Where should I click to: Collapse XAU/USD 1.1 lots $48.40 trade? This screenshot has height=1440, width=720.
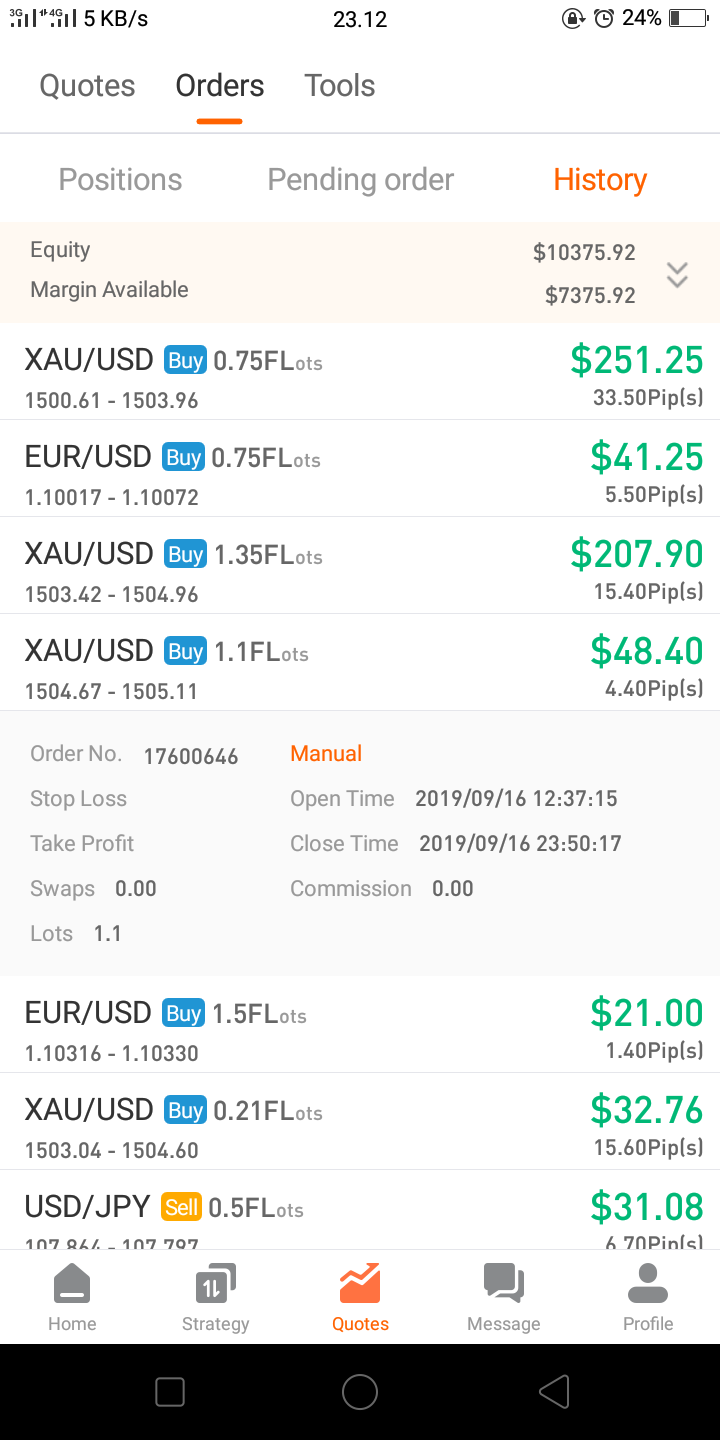point(360,663)
